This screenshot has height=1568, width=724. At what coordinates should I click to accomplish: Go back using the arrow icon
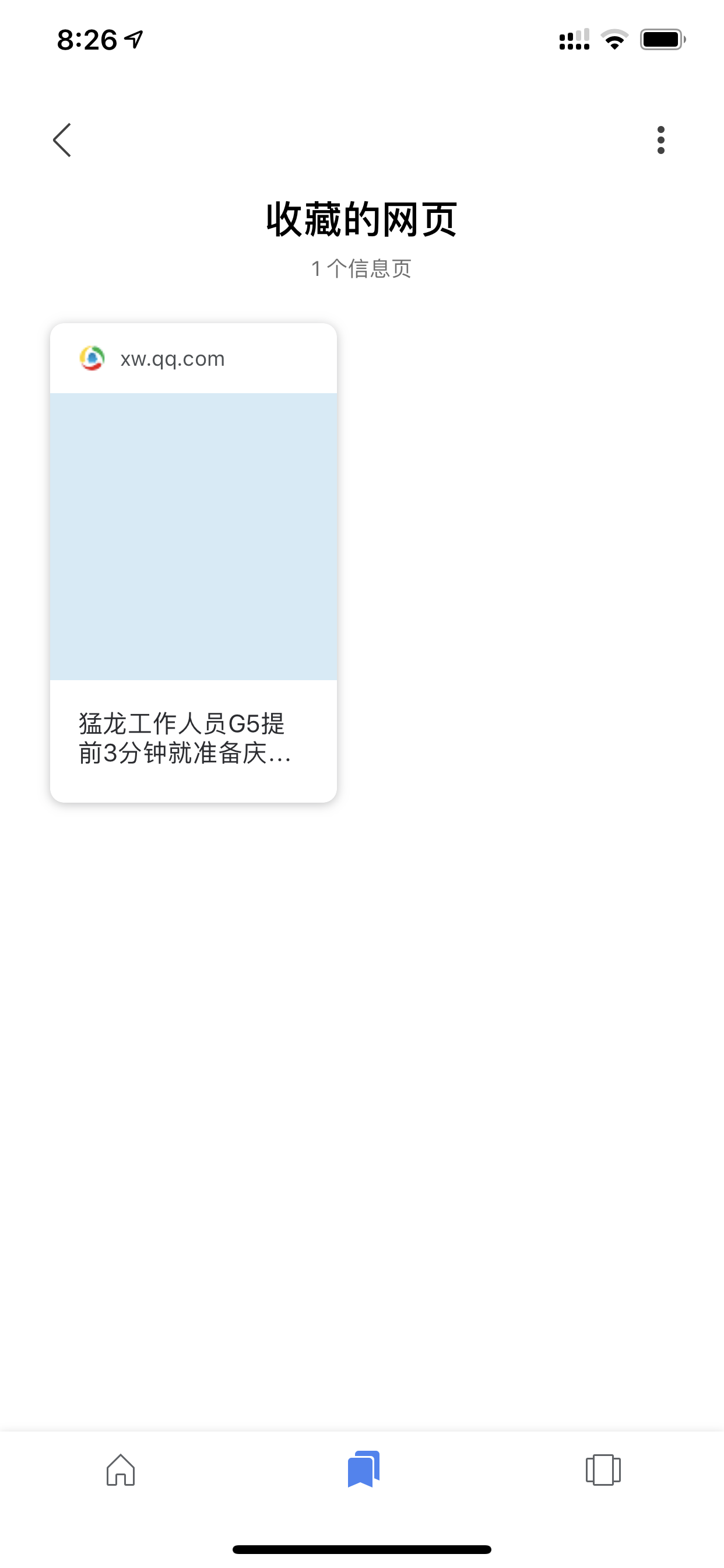pyautogui.click(x=62, y=140)
